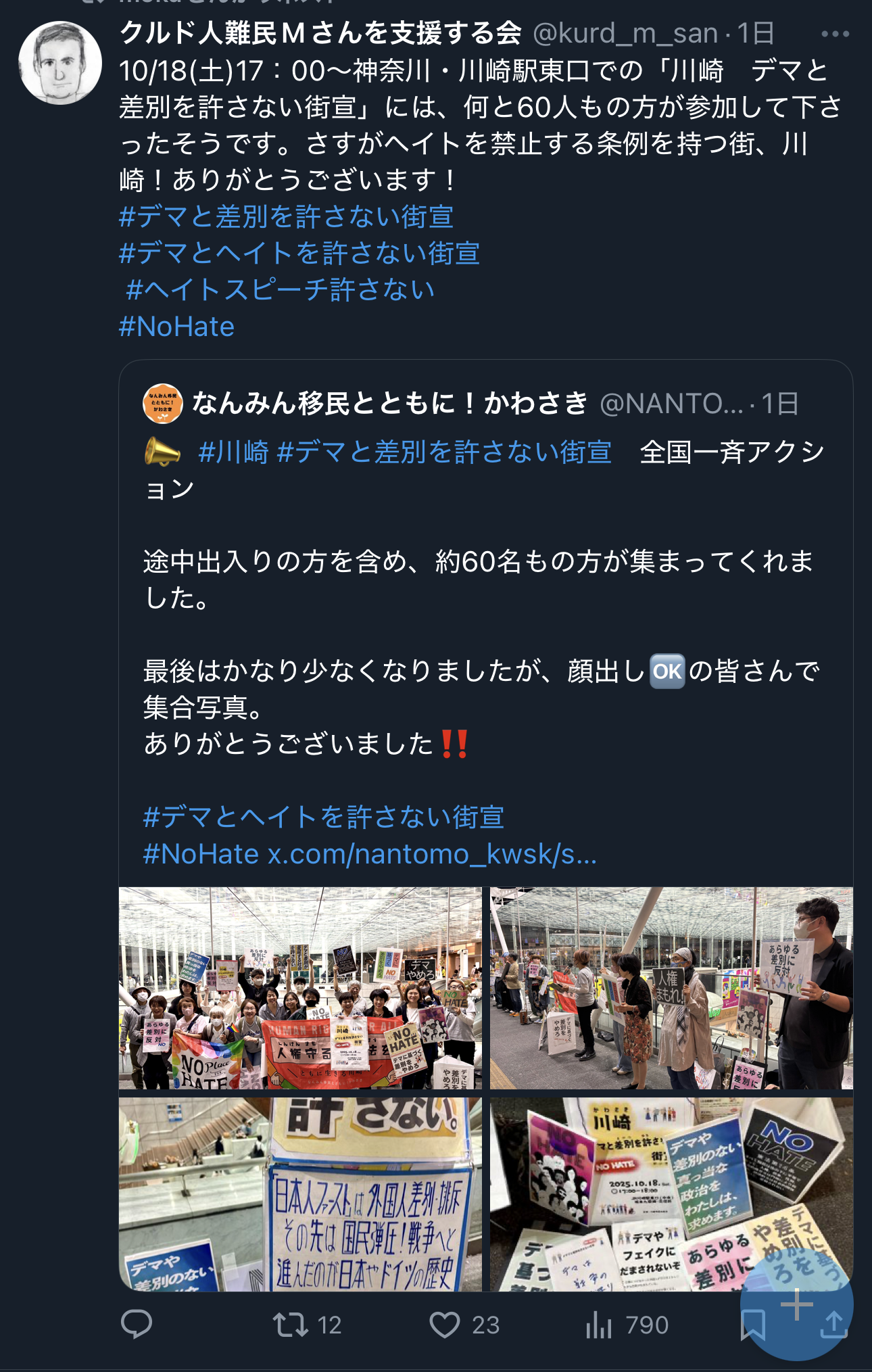The height and width of the screenshot is (1372, 872).
Task: Reply to this post via the comment icon
Action: [136, 1324]
